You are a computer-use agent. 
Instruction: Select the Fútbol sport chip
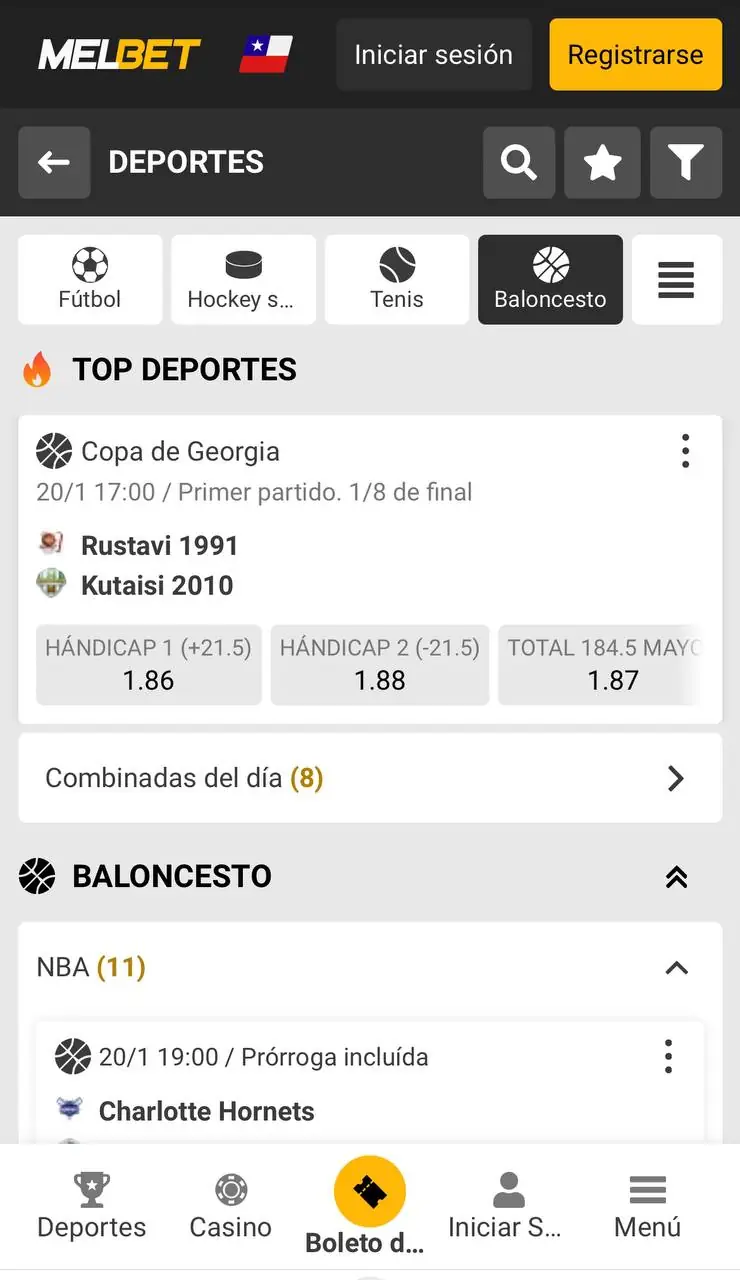90,280
